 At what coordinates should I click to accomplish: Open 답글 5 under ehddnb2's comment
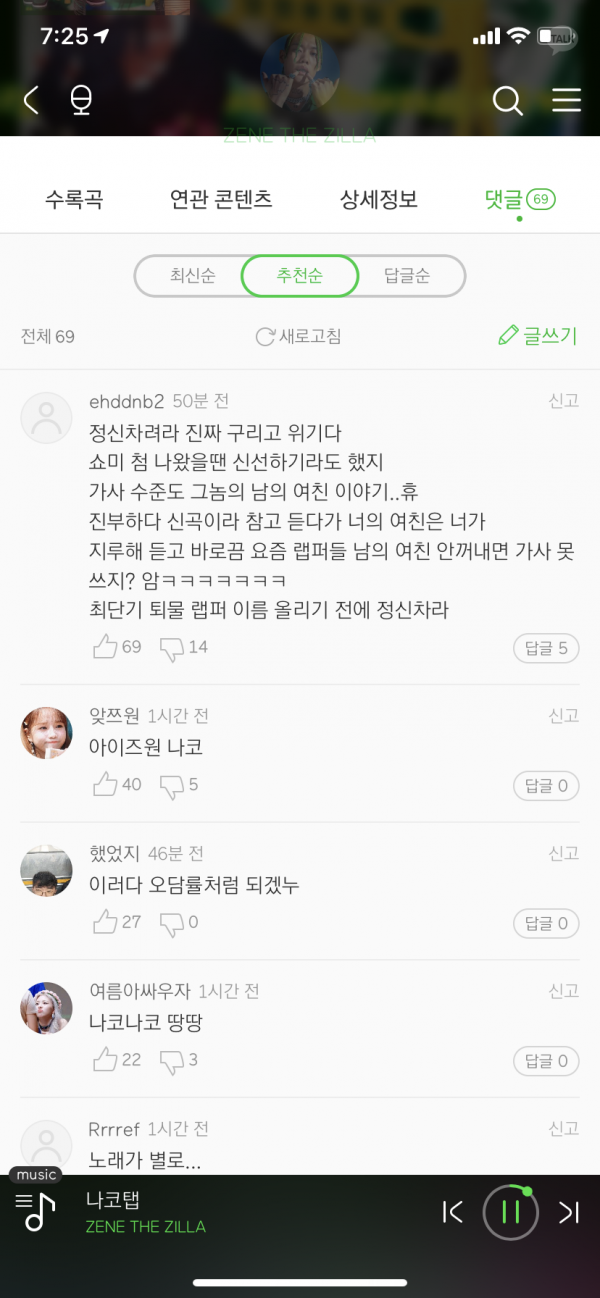coord(546,648)
